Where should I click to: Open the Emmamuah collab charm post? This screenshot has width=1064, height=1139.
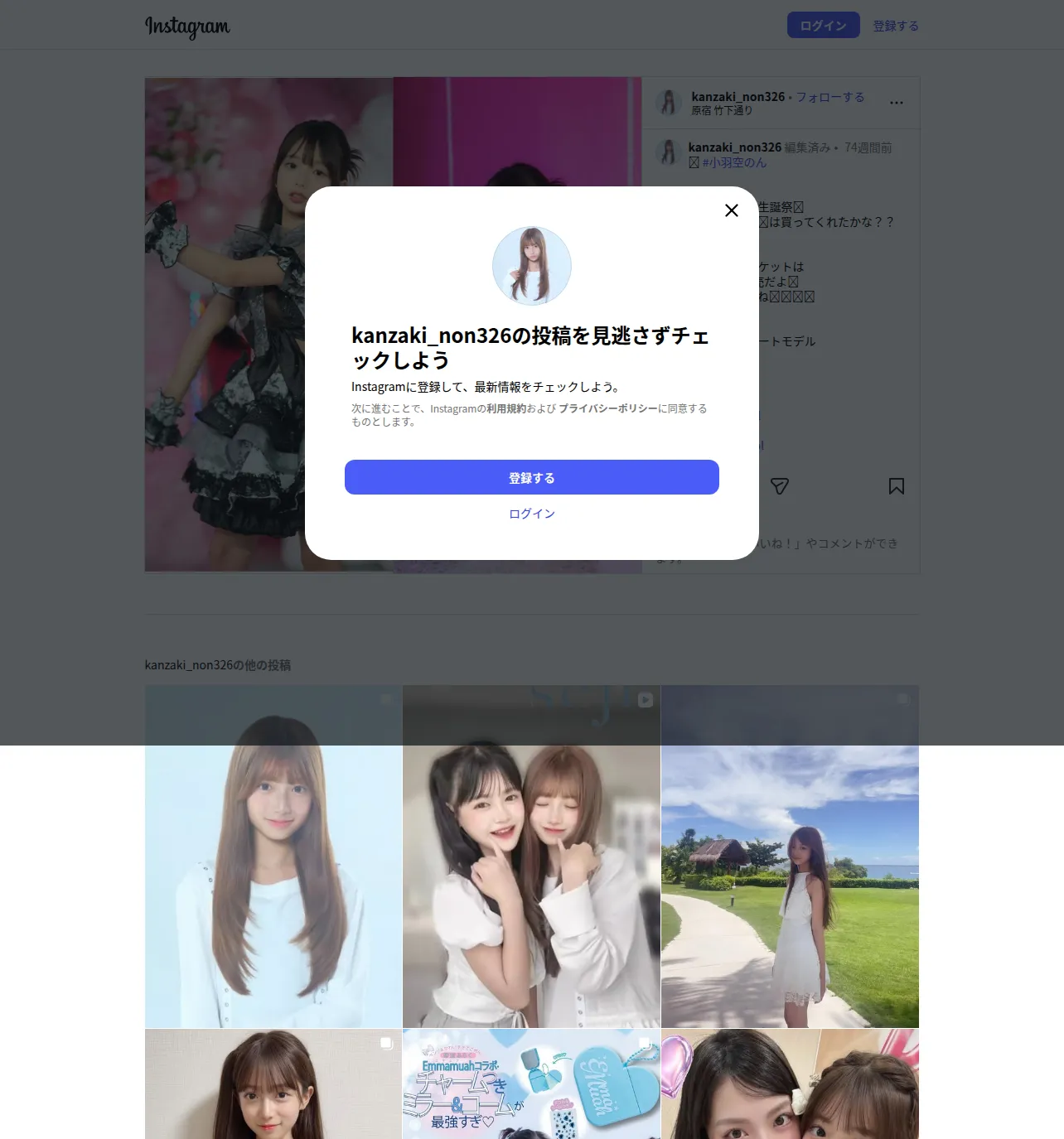click(532, 1084)
